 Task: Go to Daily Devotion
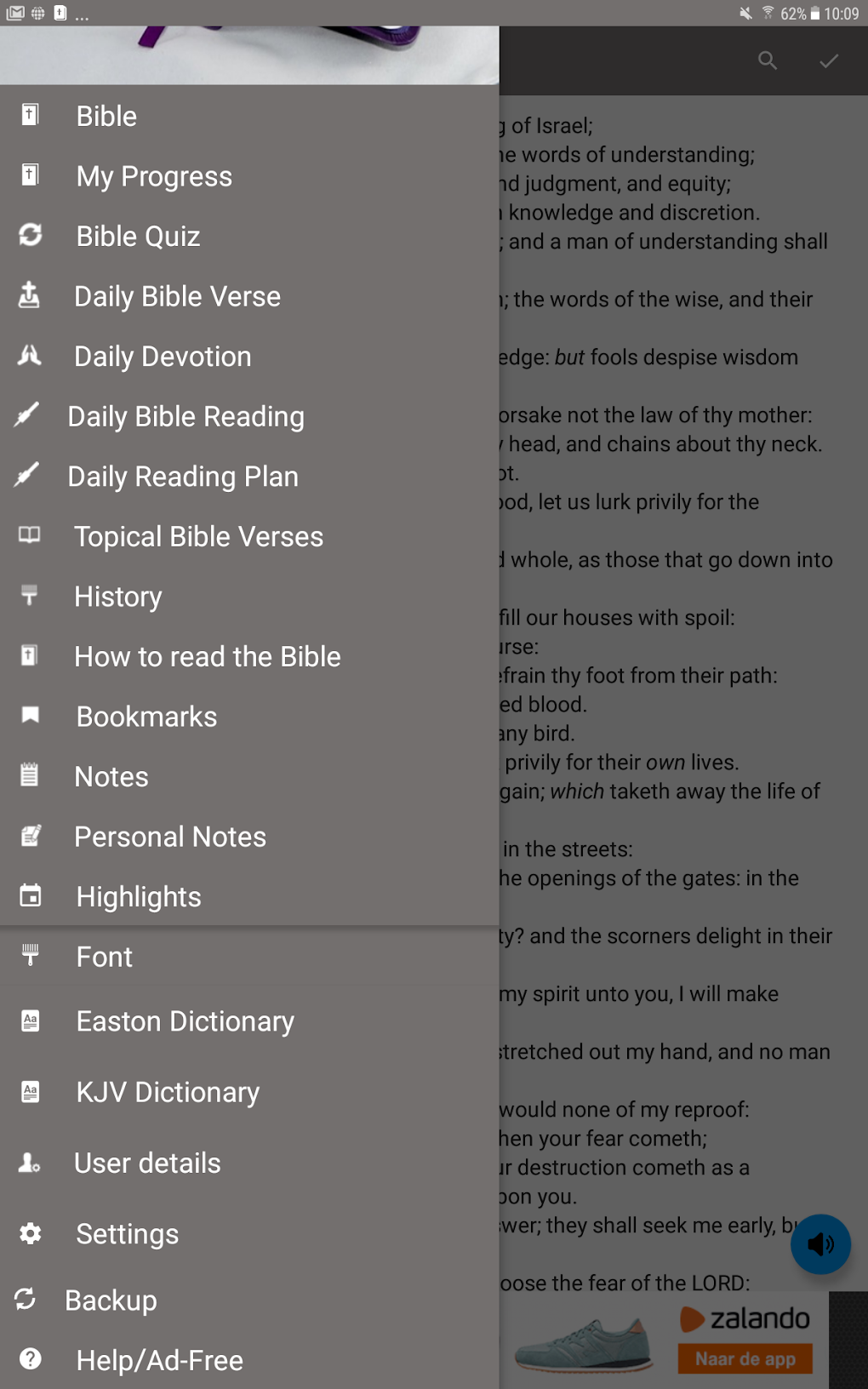click(249, 356)
